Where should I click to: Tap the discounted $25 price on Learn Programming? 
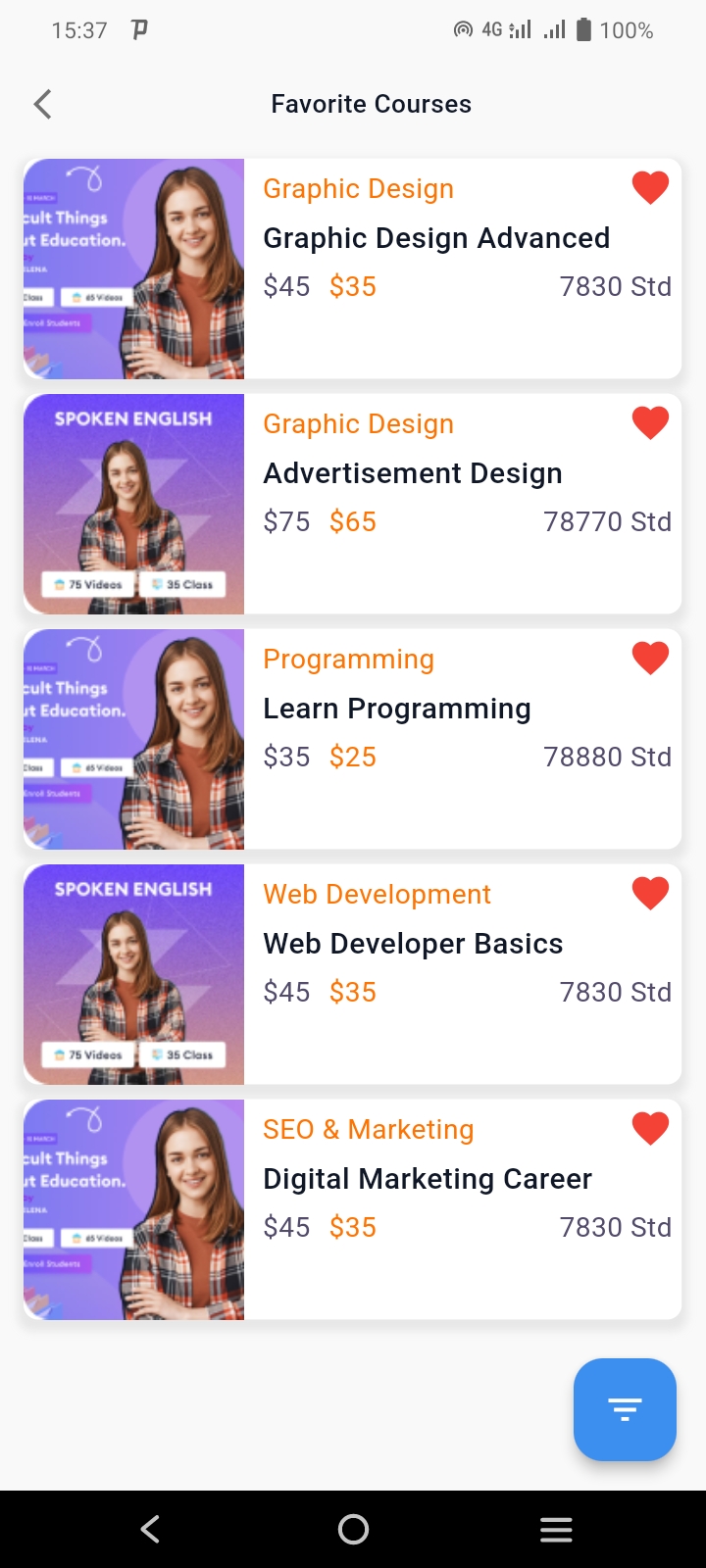(x=352, y=757)
